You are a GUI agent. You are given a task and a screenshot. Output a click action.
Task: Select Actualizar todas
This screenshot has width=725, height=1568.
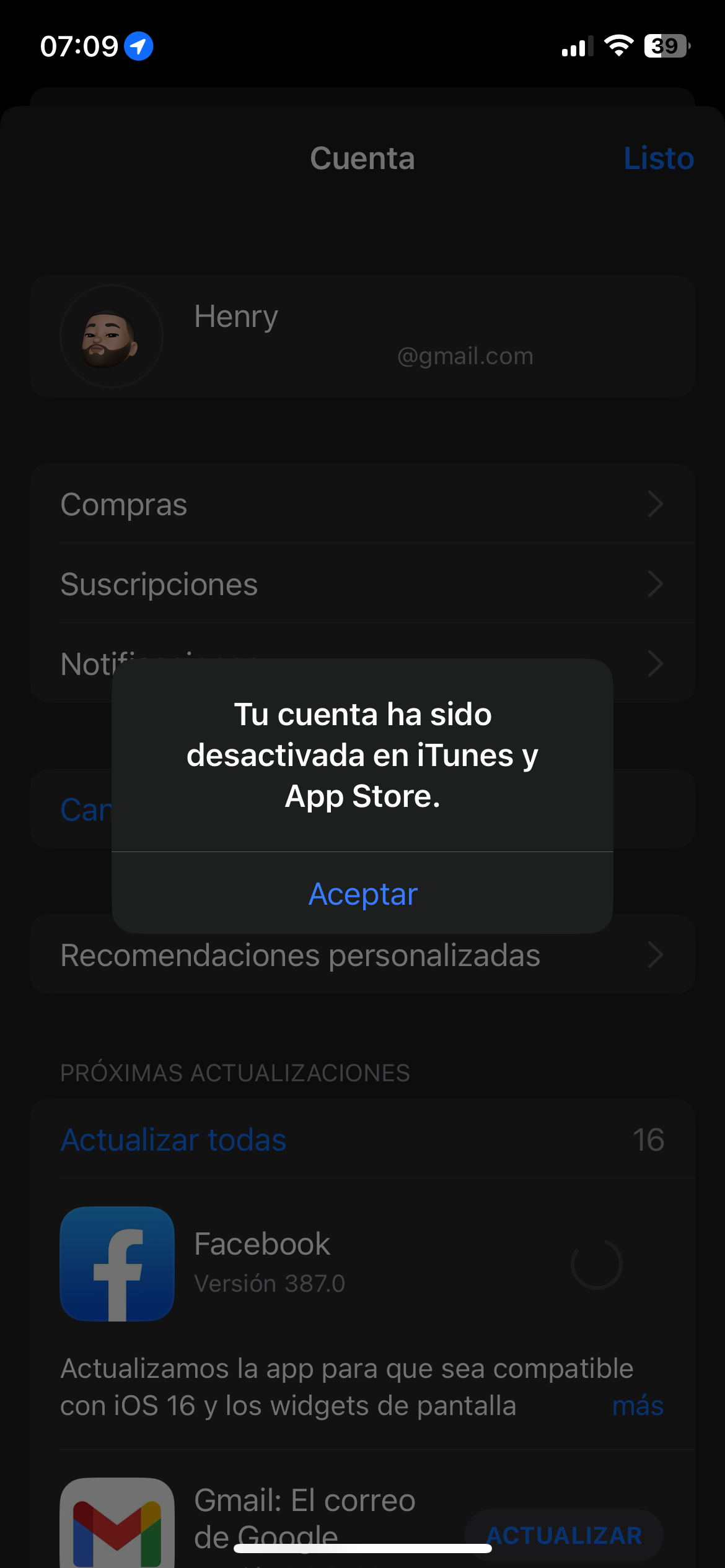[174, 1139]
